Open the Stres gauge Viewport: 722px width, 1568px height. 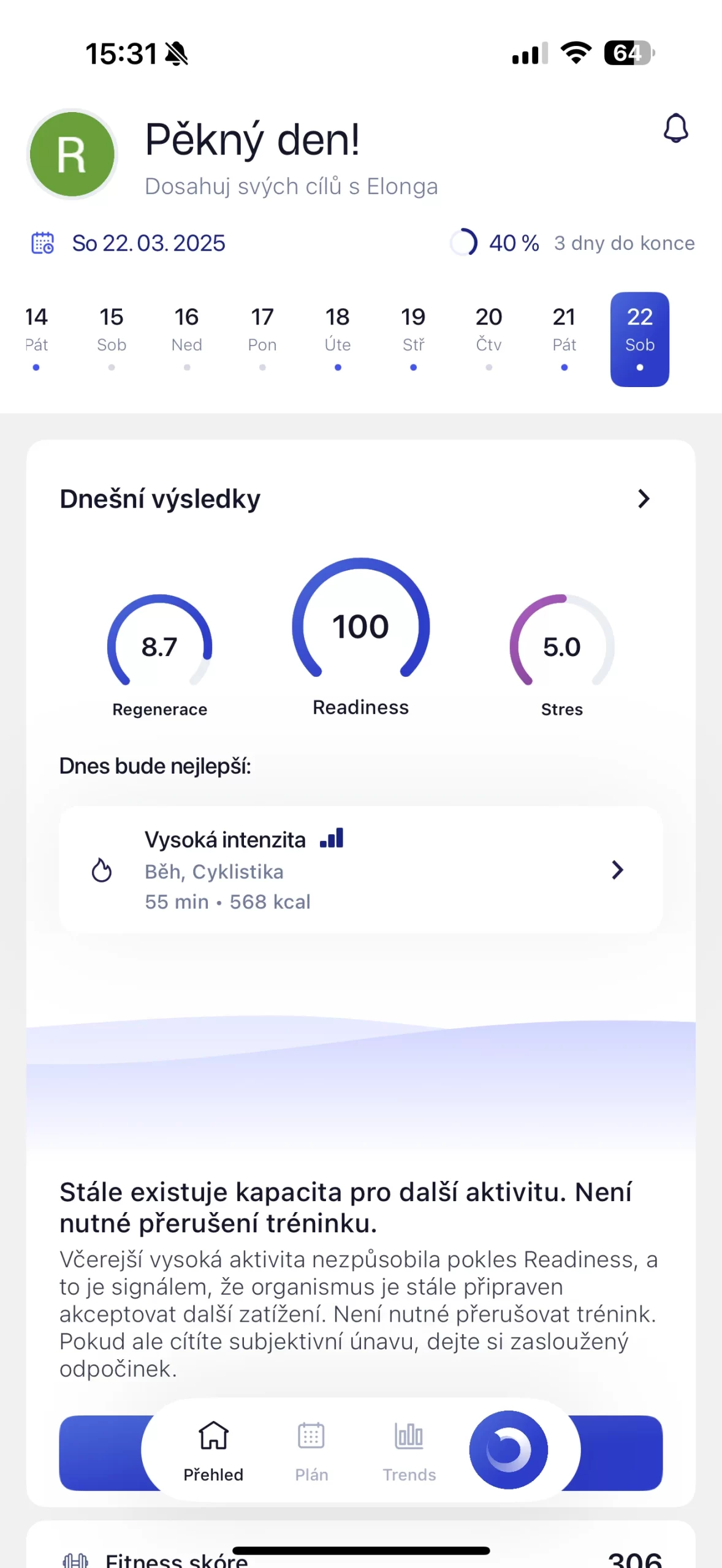561,649
